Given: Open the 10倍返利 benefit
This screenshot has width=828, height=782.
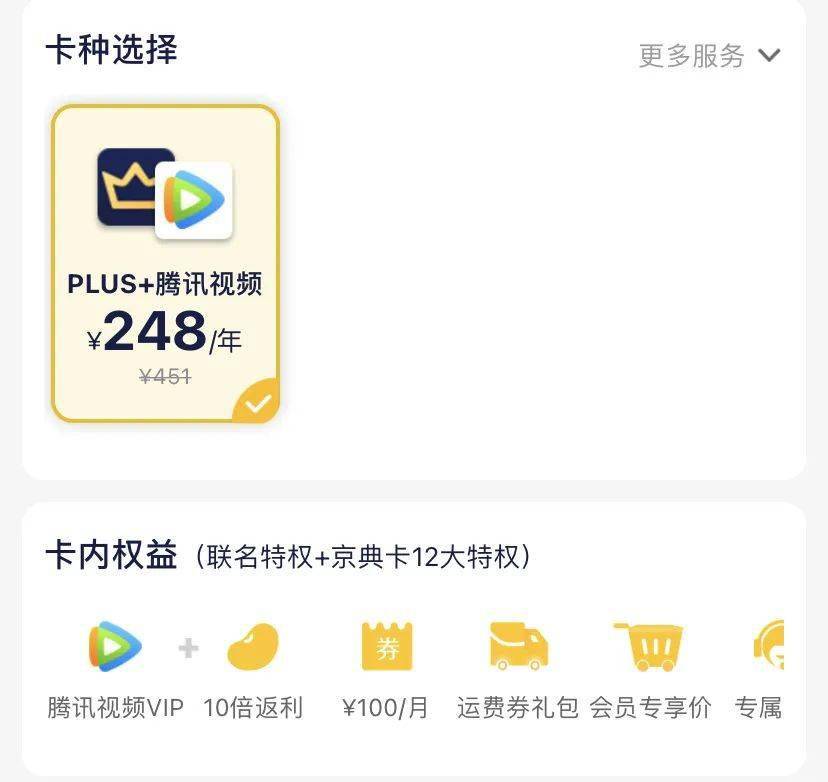Looking at the screenshot, I should click(253, 667).
